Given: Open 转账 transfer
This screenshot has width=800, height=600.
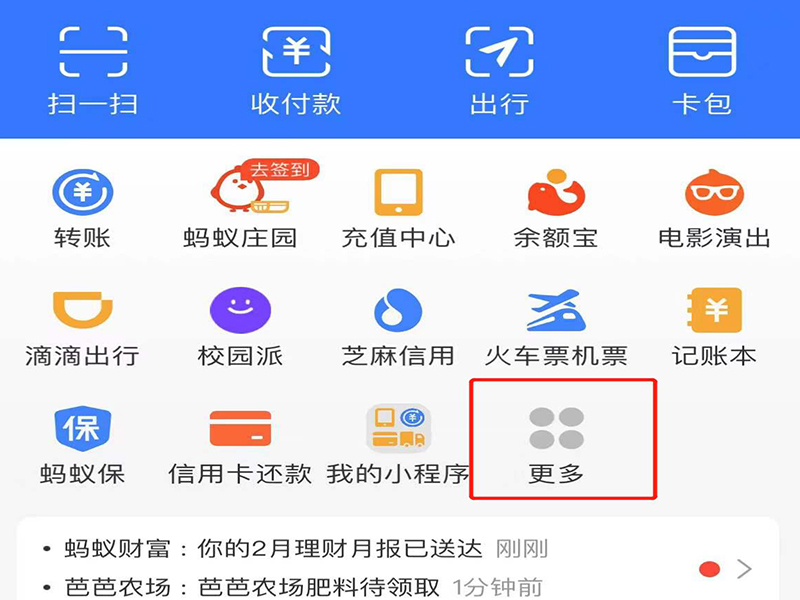Looking at the screenshot, I should 82,207.
